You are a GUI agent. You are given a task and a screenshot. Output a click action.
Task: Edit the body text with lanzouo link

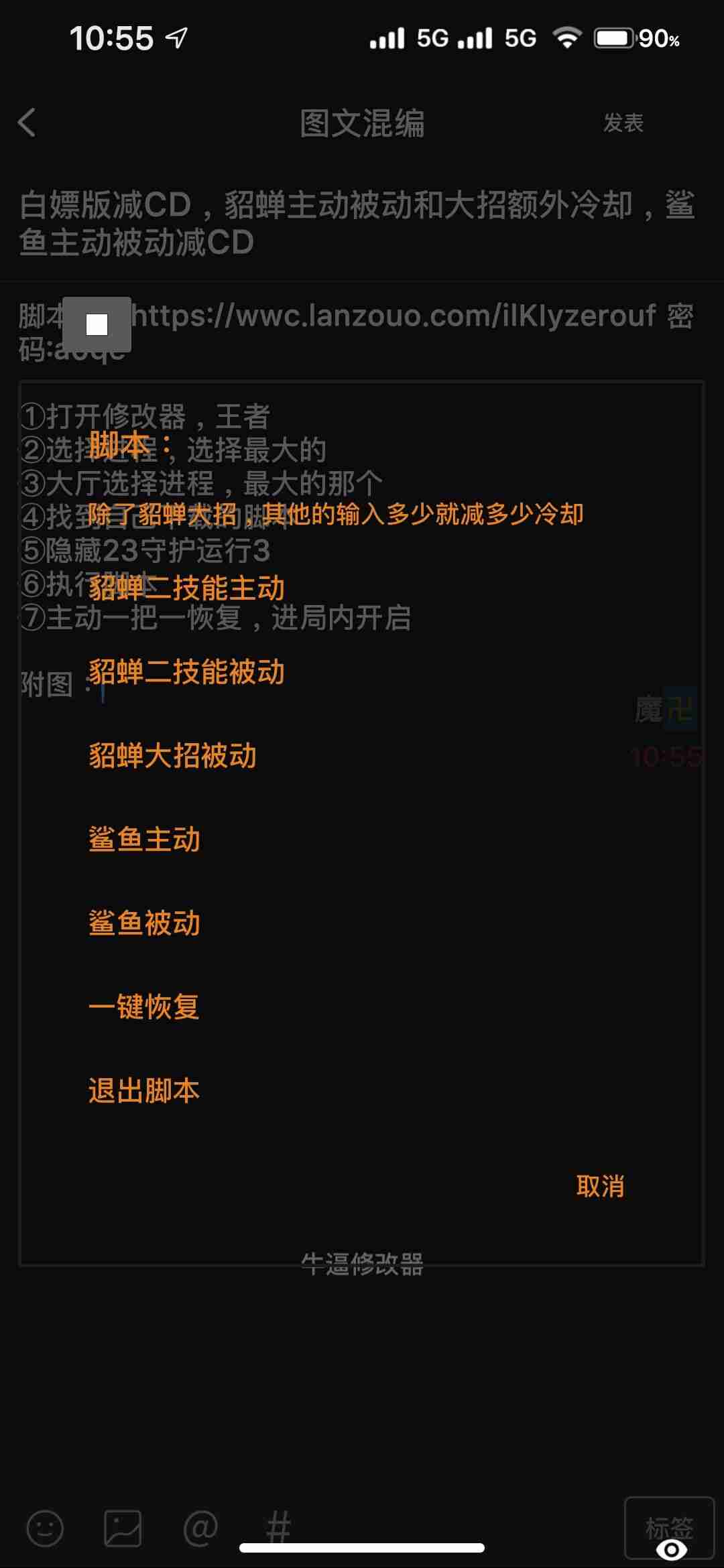402,316
